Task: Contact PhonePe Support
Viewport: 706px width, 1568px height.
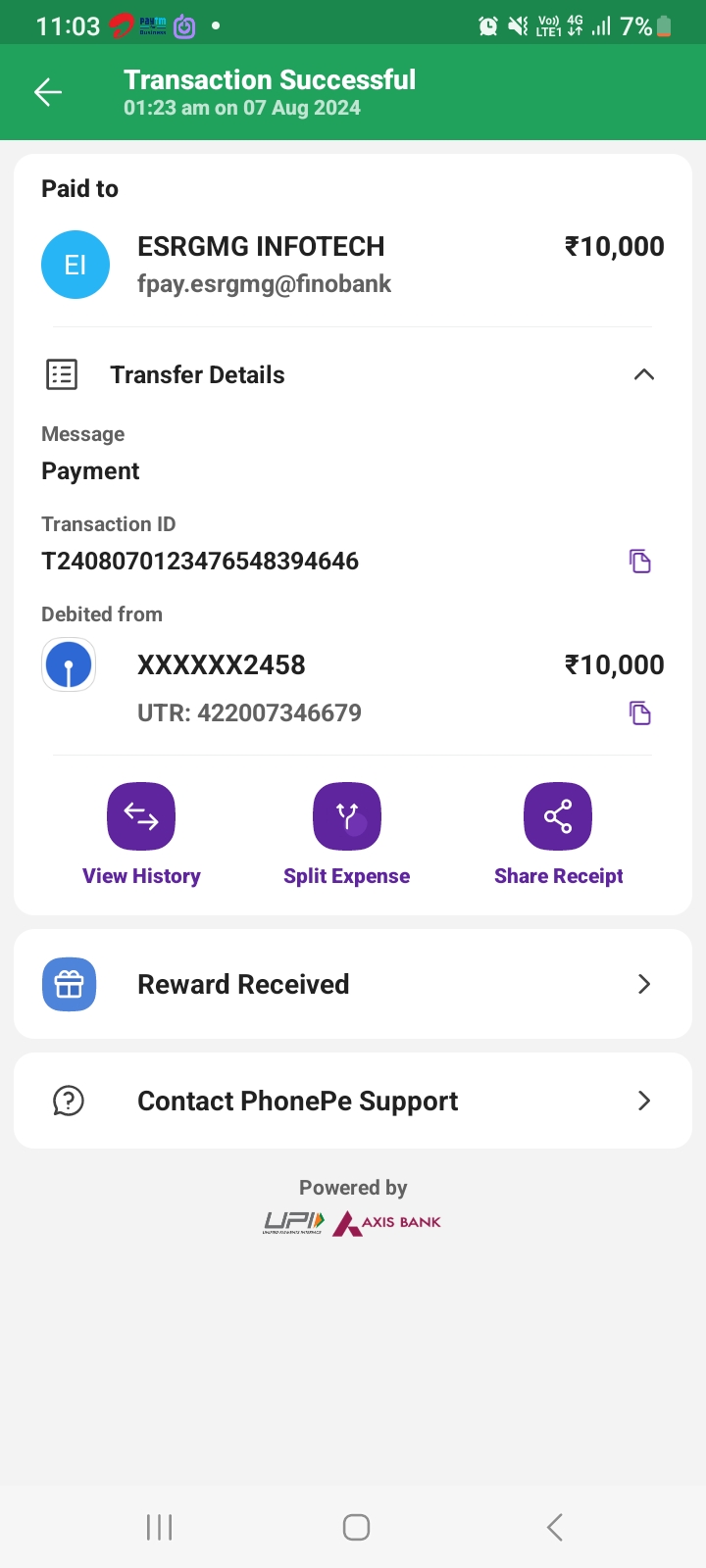Action: coord(353,1101)
